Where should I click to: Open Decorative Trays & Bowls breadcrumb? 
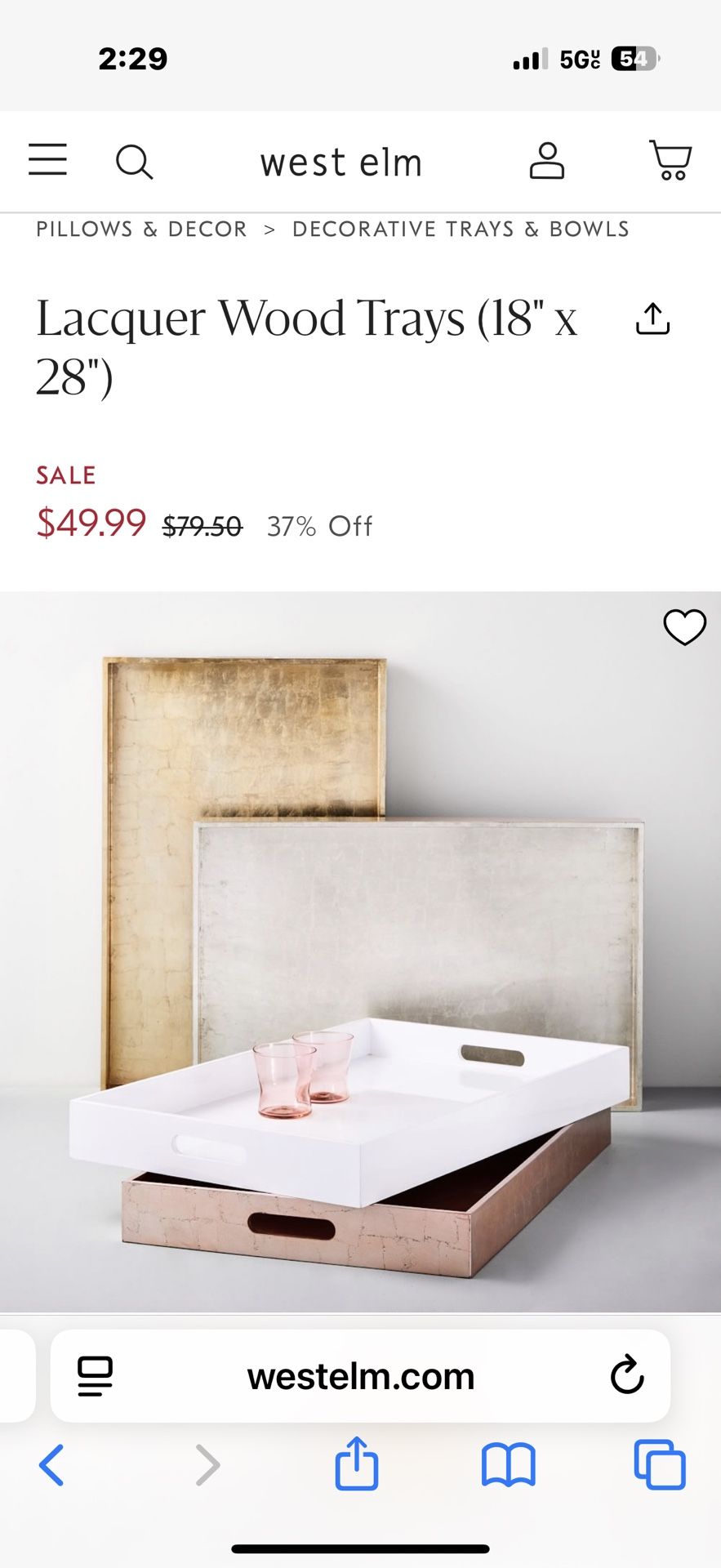[x=461, y=229]
